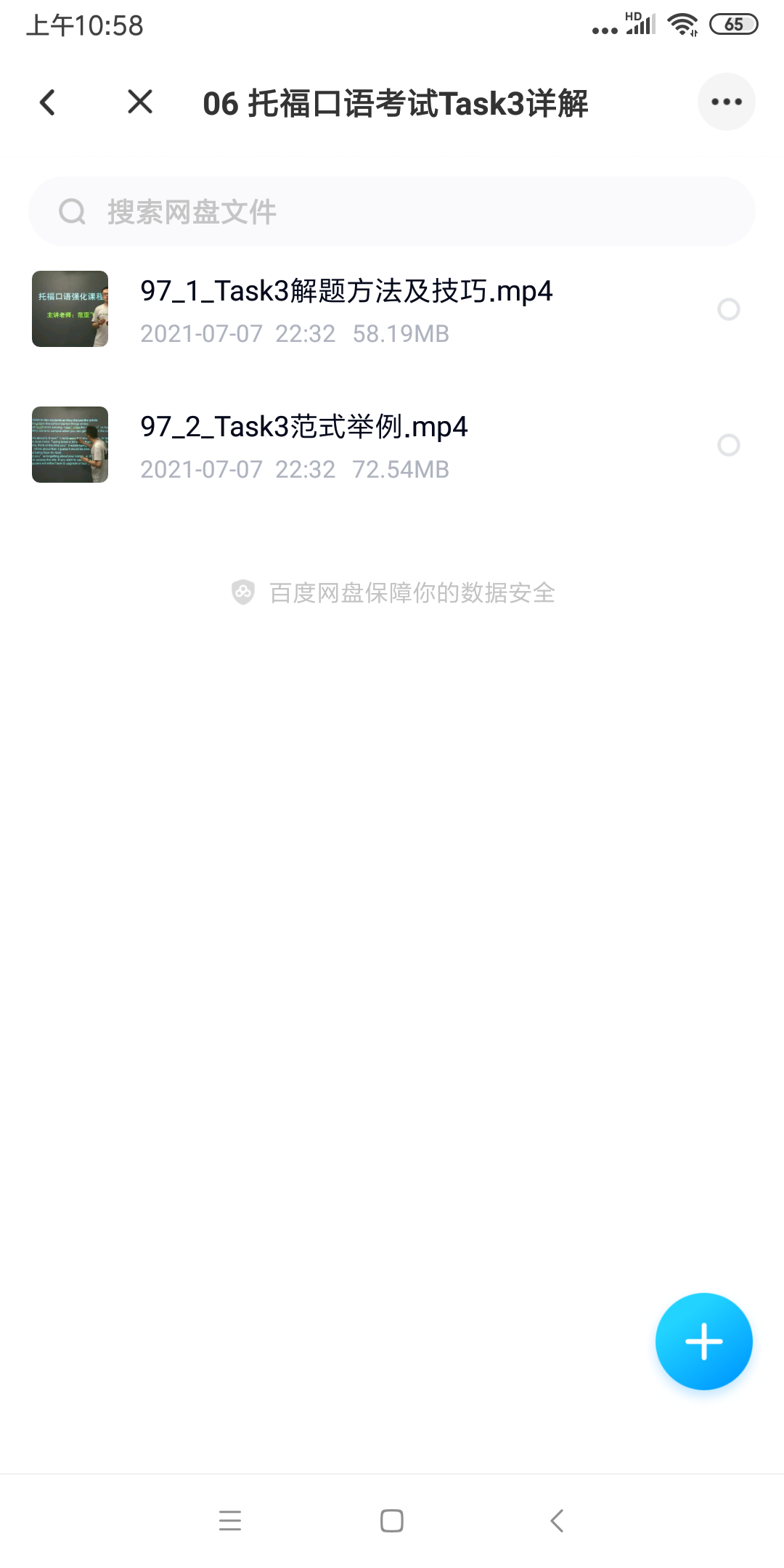Select the circle for 97_1_Task3解题方法及技巧.mp4
Screen dimensions: 784x1568
point(728,309)
